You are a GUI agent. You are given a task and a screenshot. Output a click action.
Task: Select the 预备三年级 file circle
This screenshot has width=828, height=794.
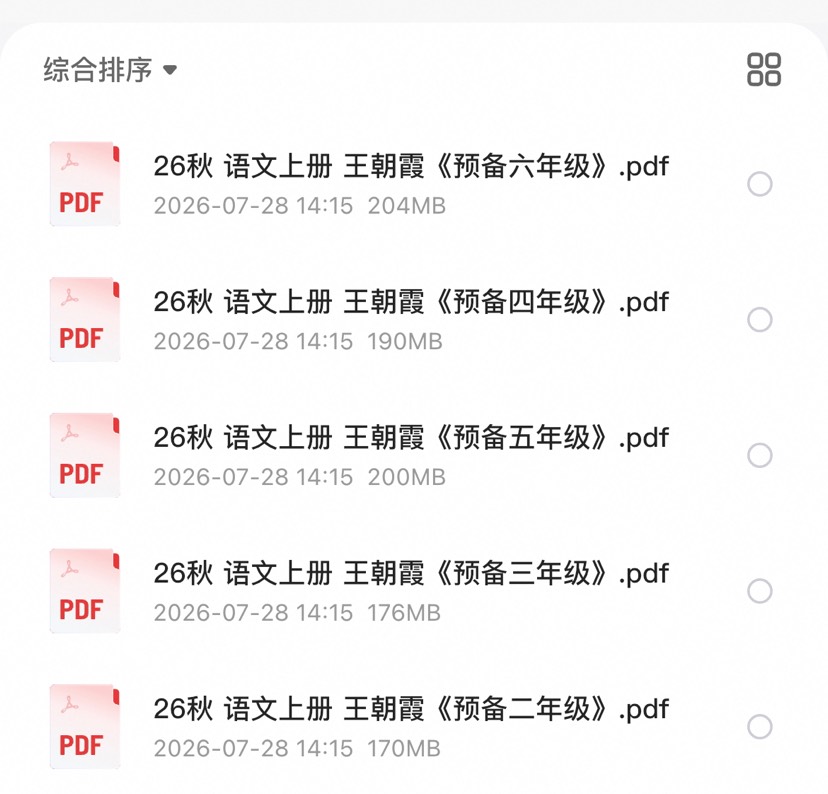click(x=759, y=591)
